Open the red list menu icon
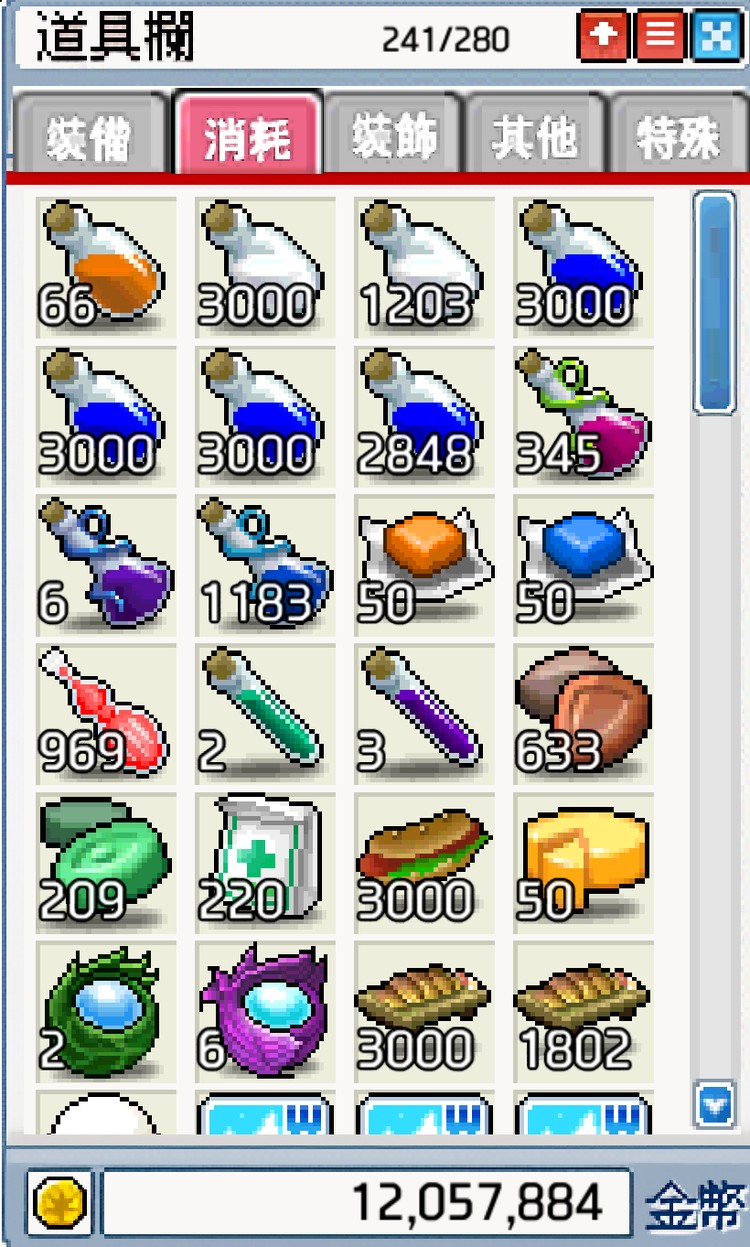Image resolution: width=750 pixels, height=1247 pixels. pyautogui.click(x=660, y=37)
